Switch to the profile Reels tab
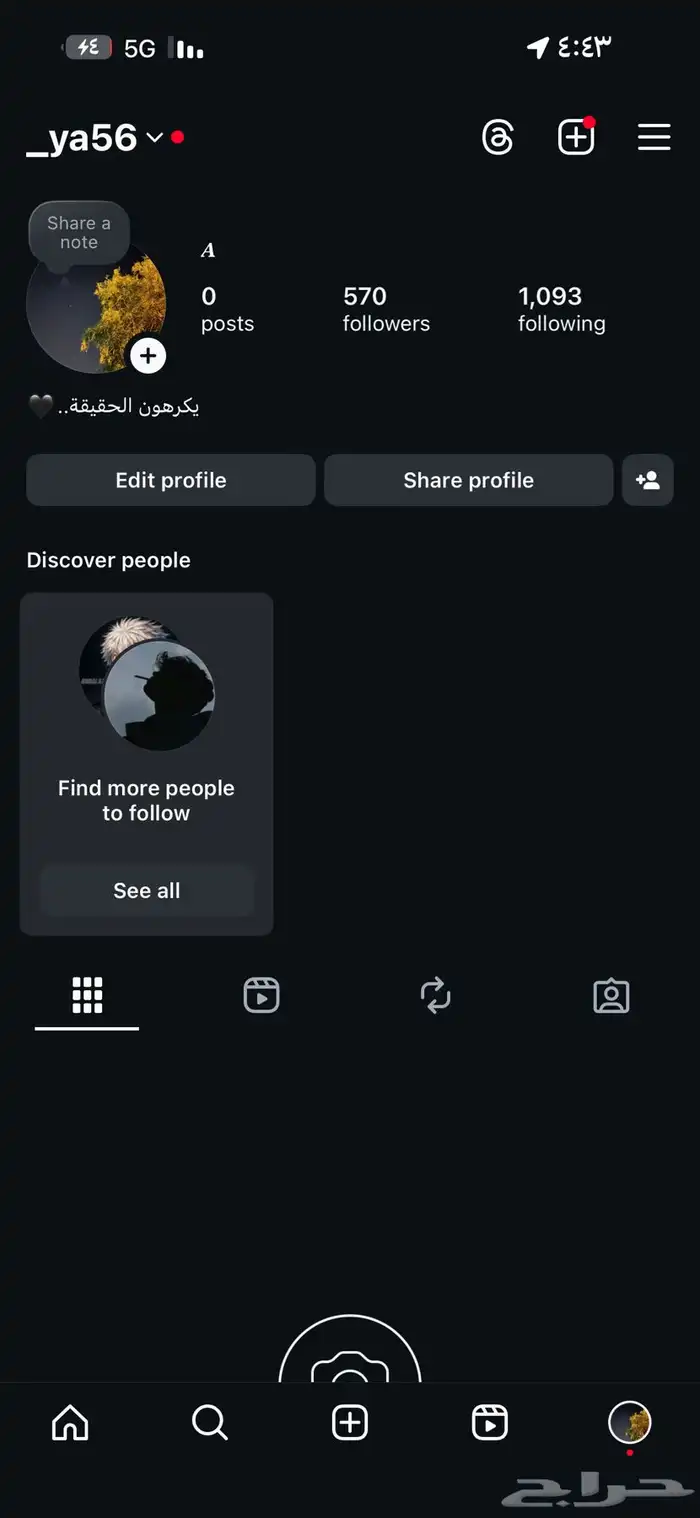700x1518 pixels. click(x=261, y=996)
